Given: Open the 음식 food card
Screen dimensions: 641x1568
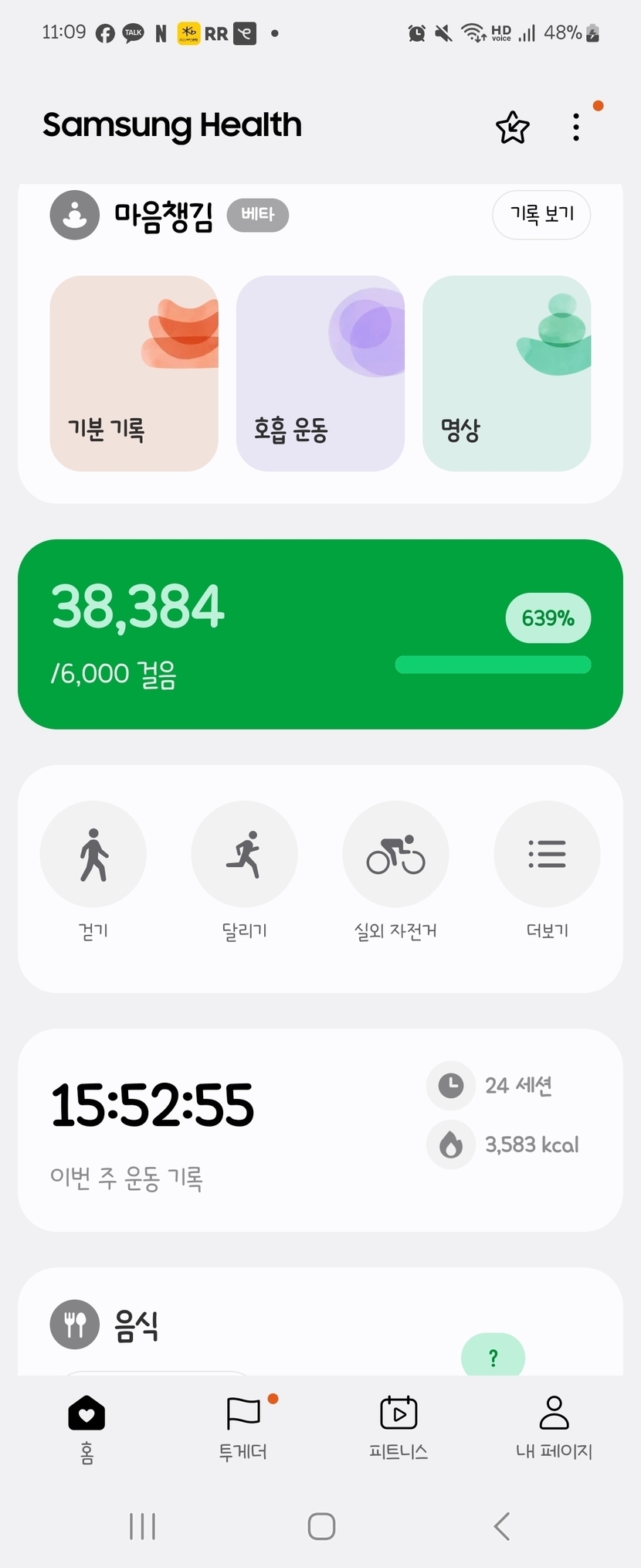Looking at the screenshot, I should [x=232, y=1325].
